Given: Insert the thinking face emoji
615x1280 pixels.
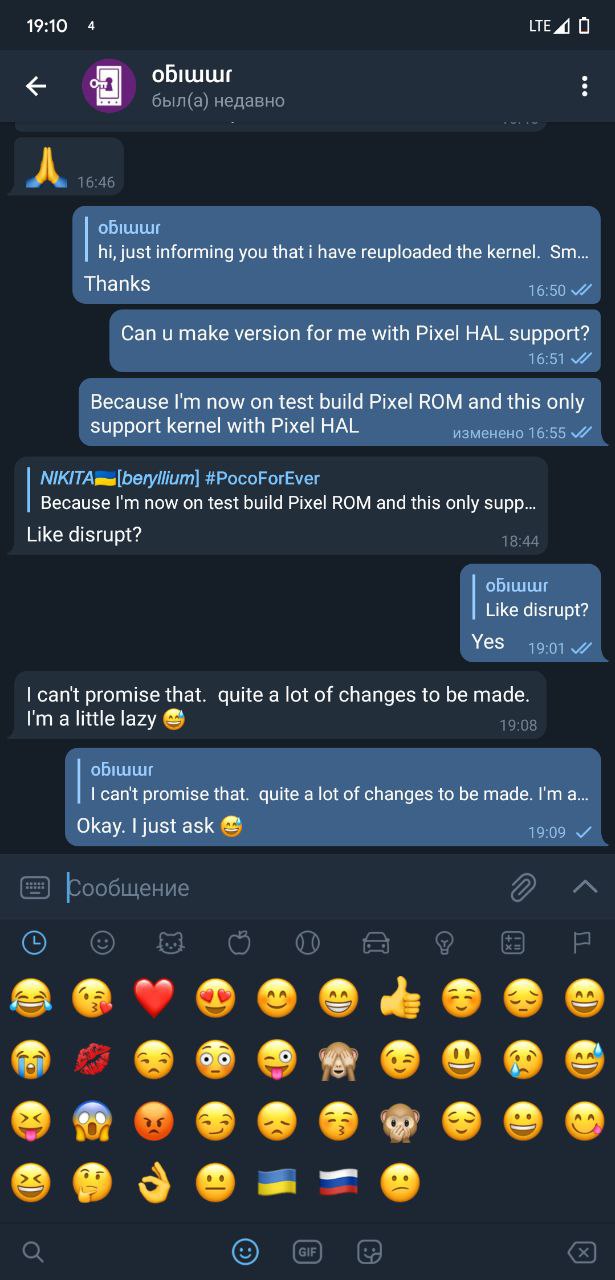Looking at the screenshot, I should pos(92,1183).
